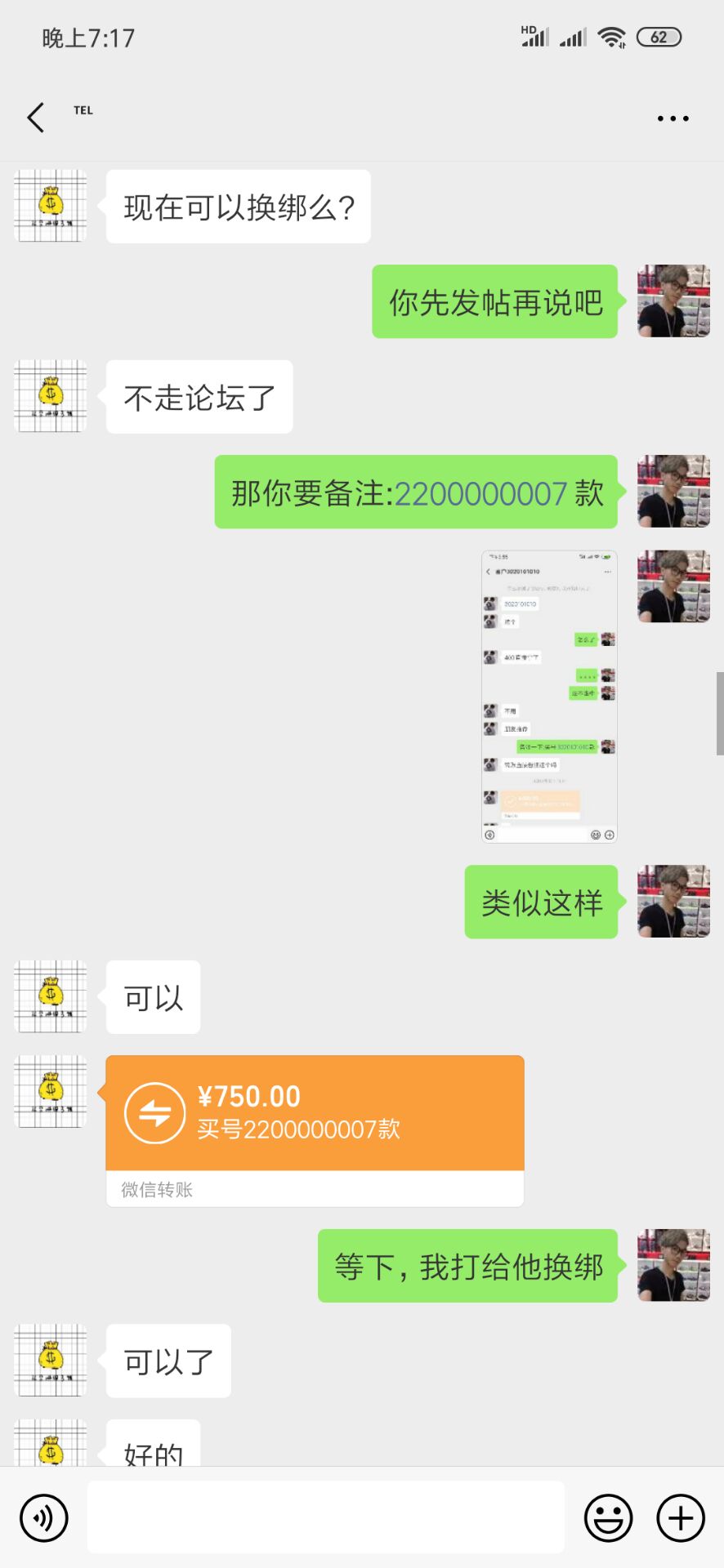The image size is (724, 1568).
Task: Go back to the chat list
Action: pyautogui.click(x=36, y=118)
